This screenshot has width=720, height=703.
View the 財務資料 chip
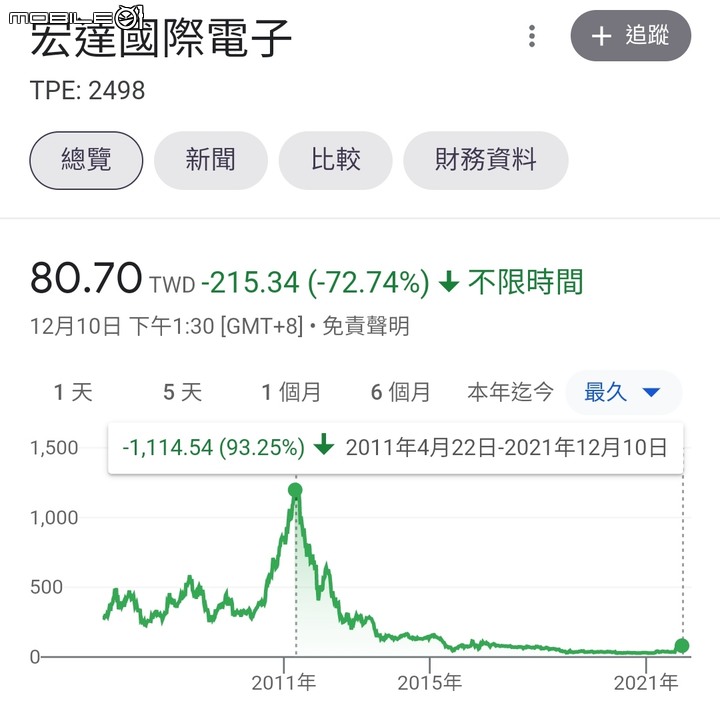pos(485,160)
